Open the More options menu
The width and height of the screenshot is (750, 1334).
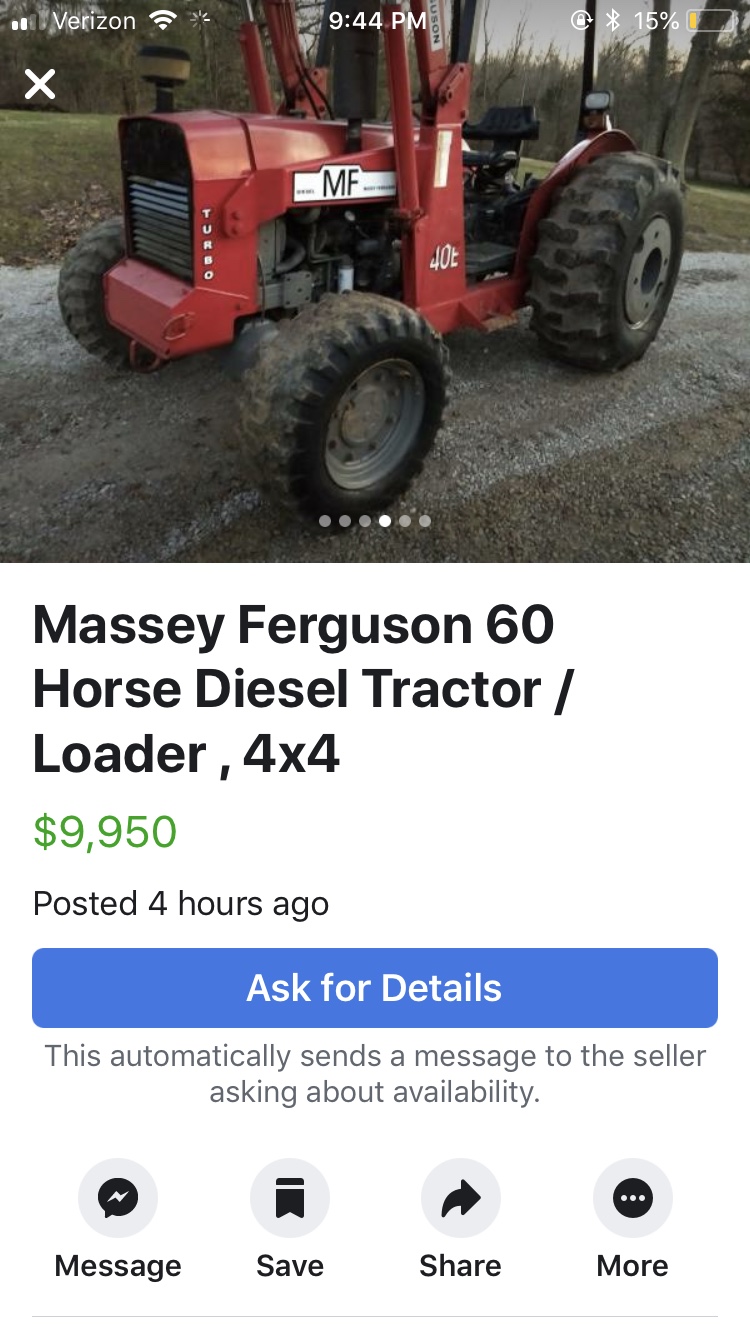click(633, 1198)
